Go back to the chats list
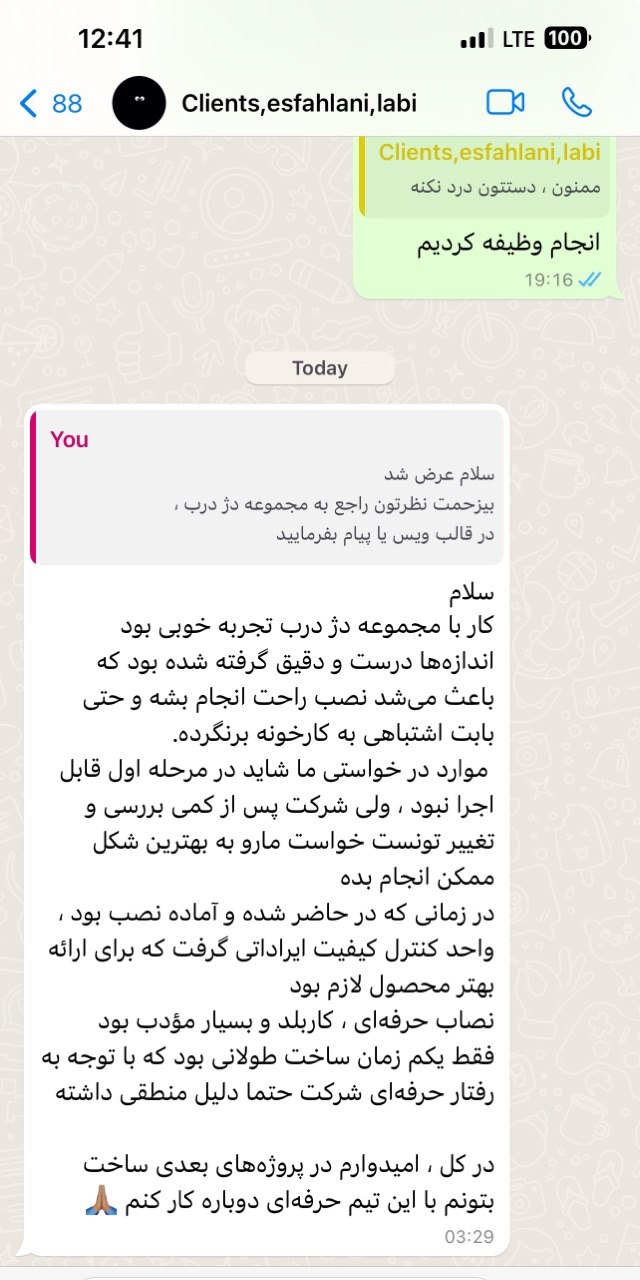This screenshot has height=1280, width=640. (x=51, y=103)
